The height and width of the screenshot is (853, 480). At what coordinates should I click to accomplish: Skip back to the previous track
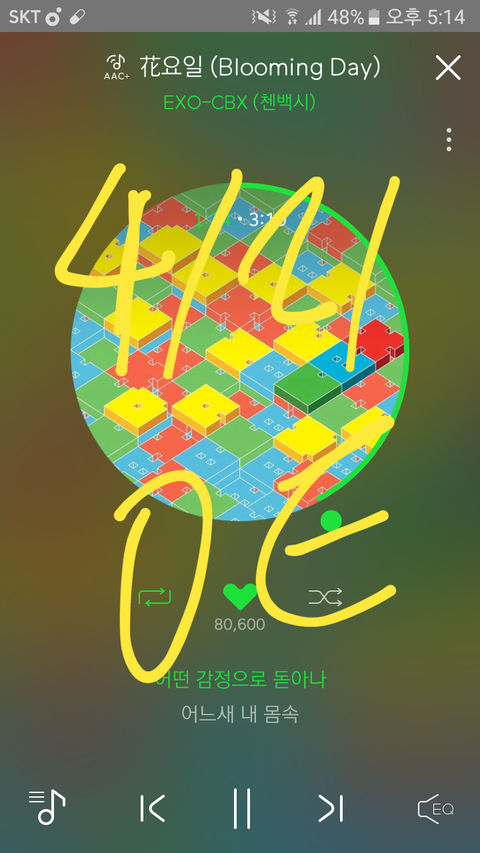click(152, 808)
